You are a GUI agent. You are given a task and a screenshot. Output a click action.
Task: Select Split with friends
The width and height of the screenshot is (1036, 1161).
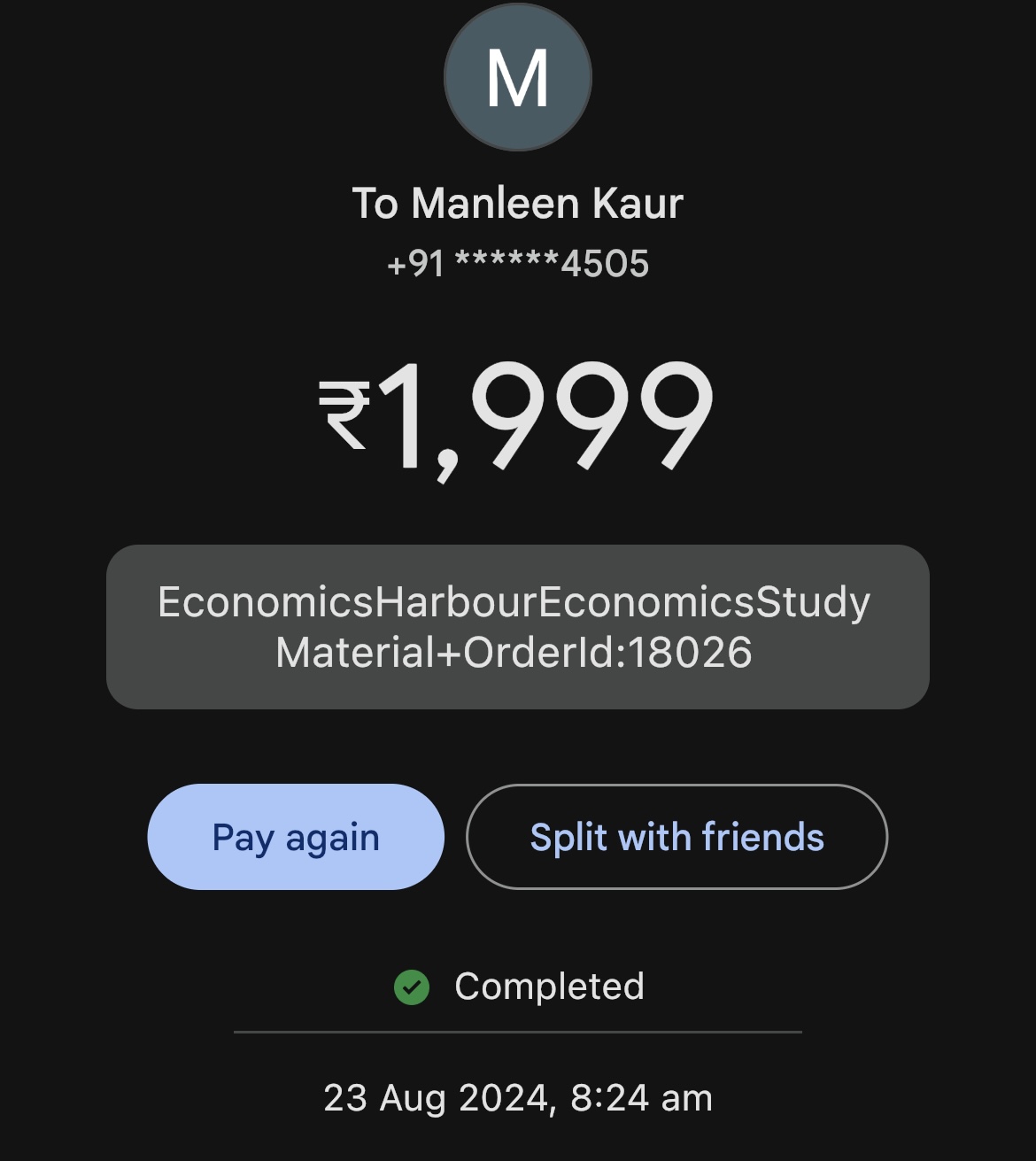[x=676, y=837]
